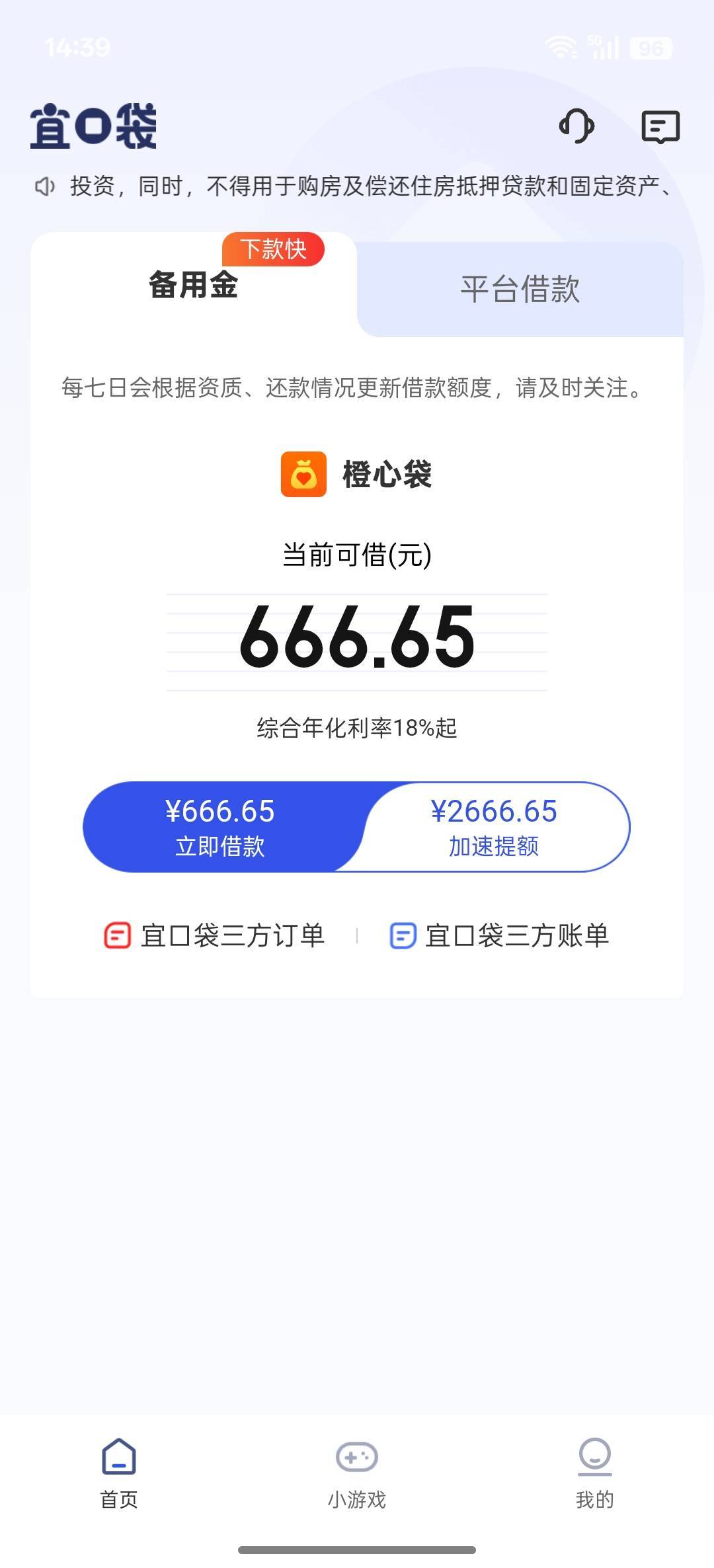Go to the 首页 tab
The image size is (714, 1568).
pos(119,1473)
